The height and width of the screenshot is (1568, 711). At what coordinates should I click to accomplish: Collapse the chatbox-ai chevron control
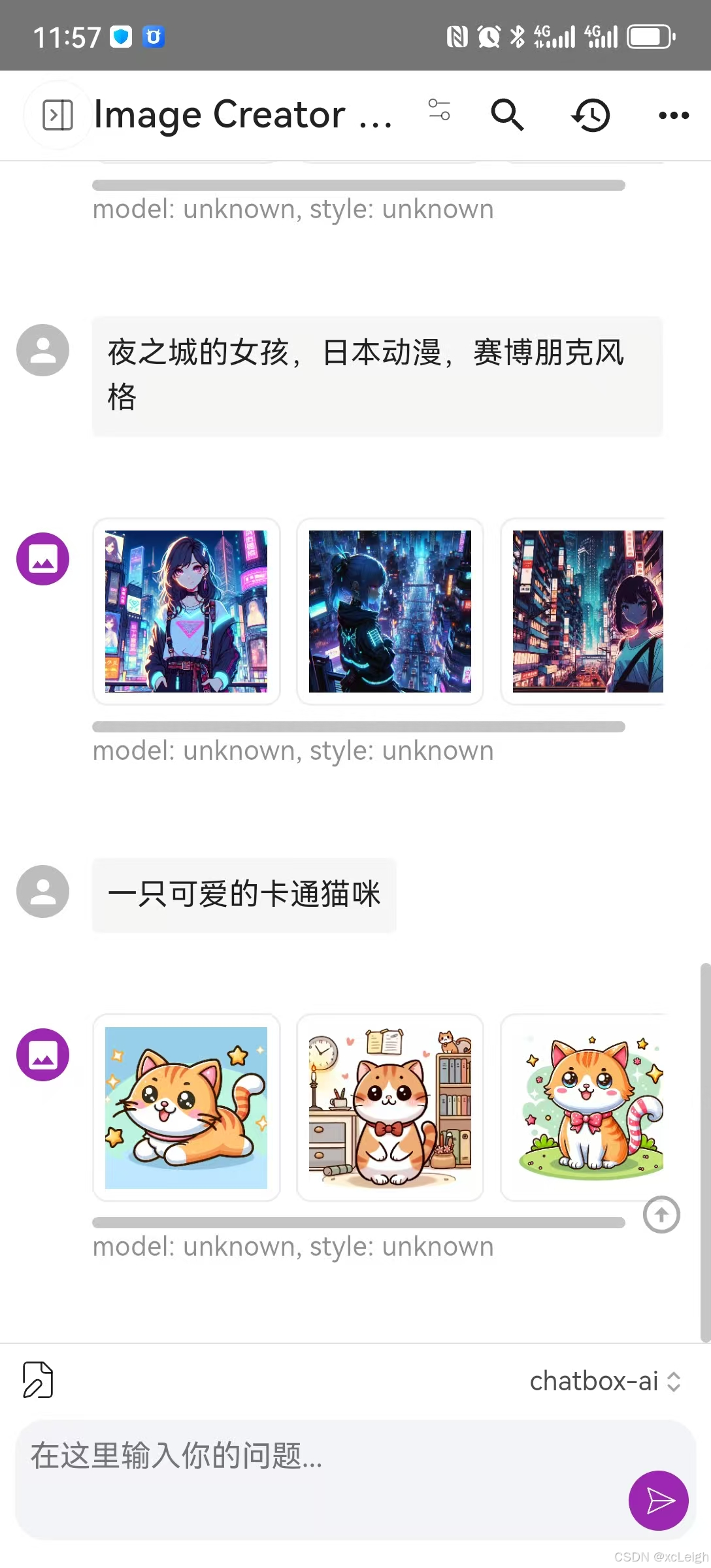[674, 1381]
